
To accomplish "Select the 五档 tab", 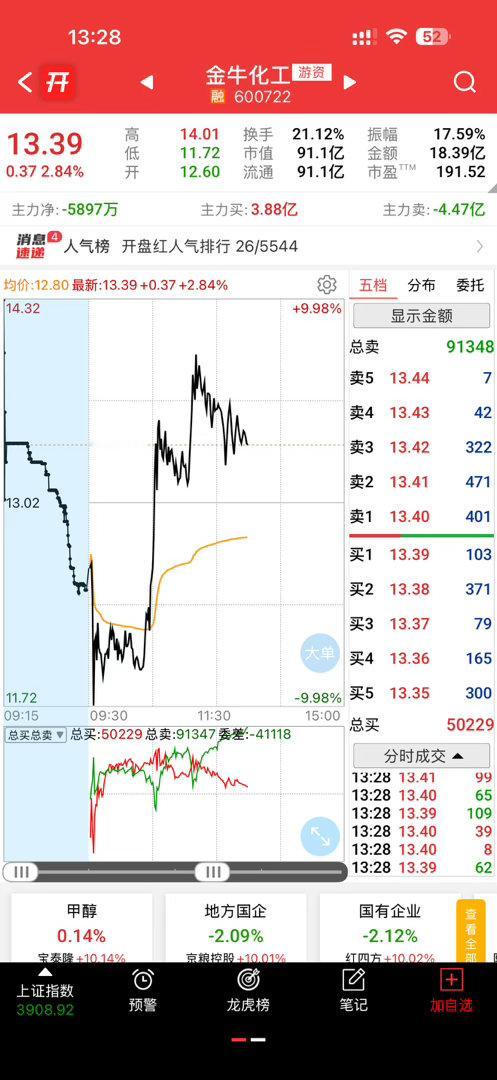I will [x=373, y=285].
